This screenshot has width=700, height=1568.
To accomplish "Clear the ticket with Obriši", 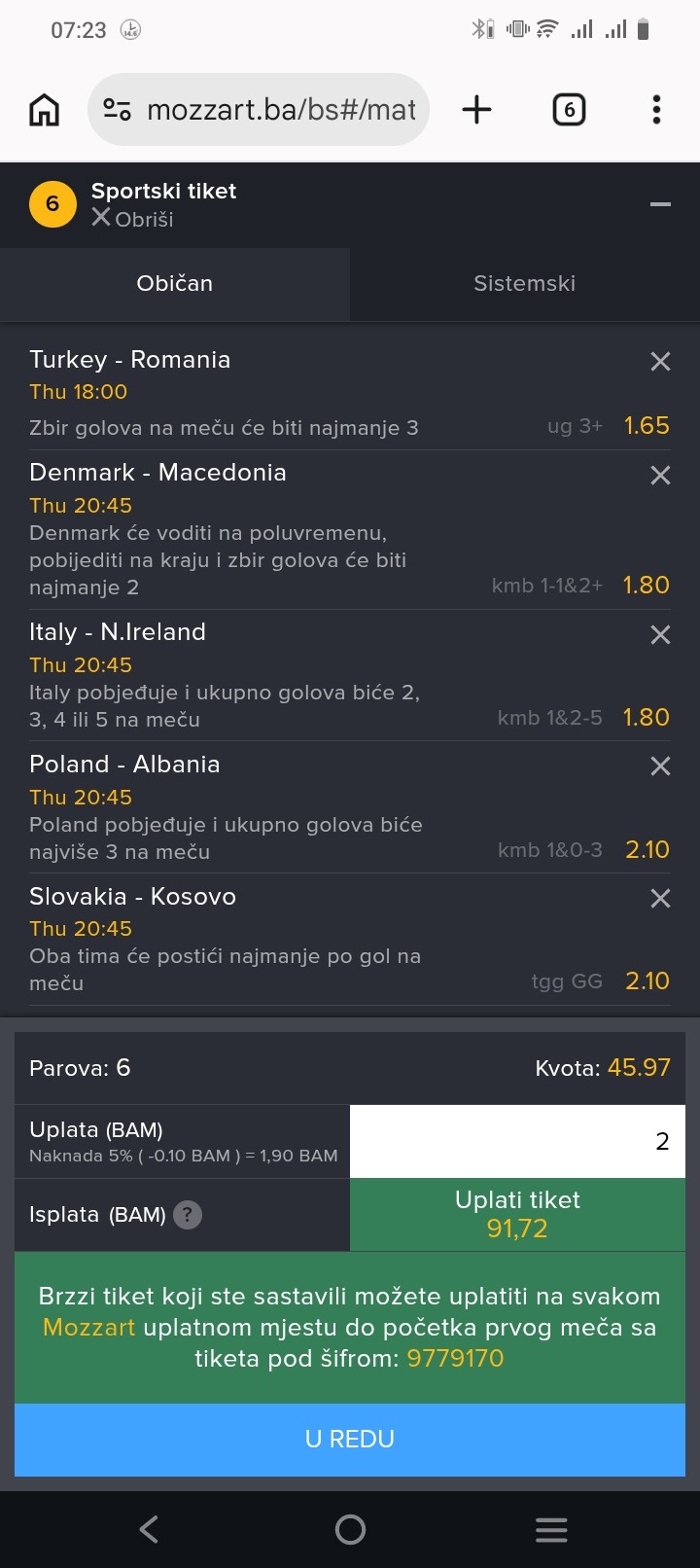I will (133, 219).
